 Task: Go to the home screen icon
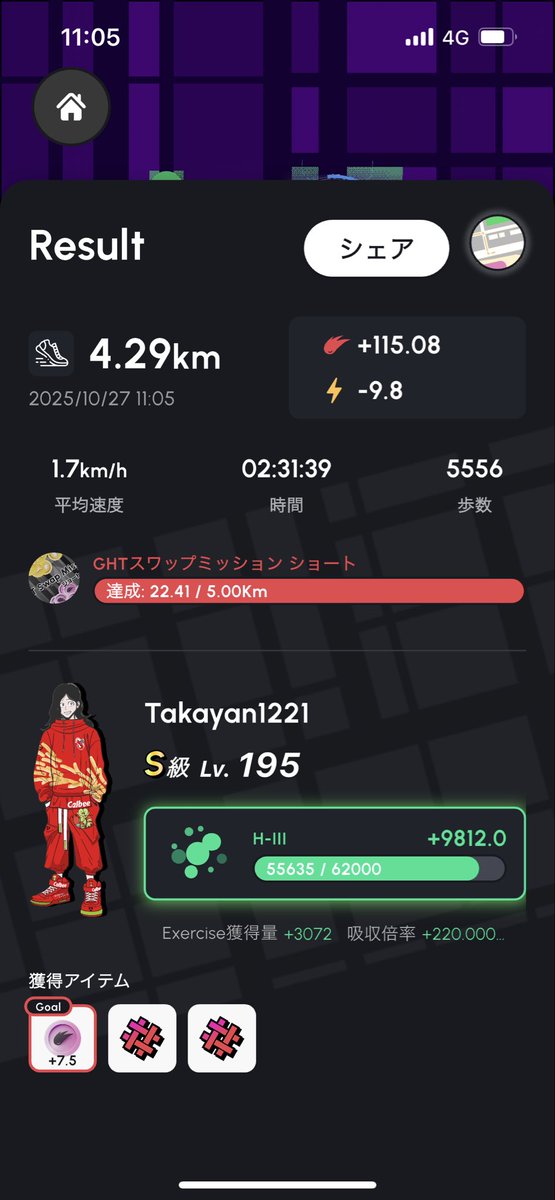click(71, 109)
